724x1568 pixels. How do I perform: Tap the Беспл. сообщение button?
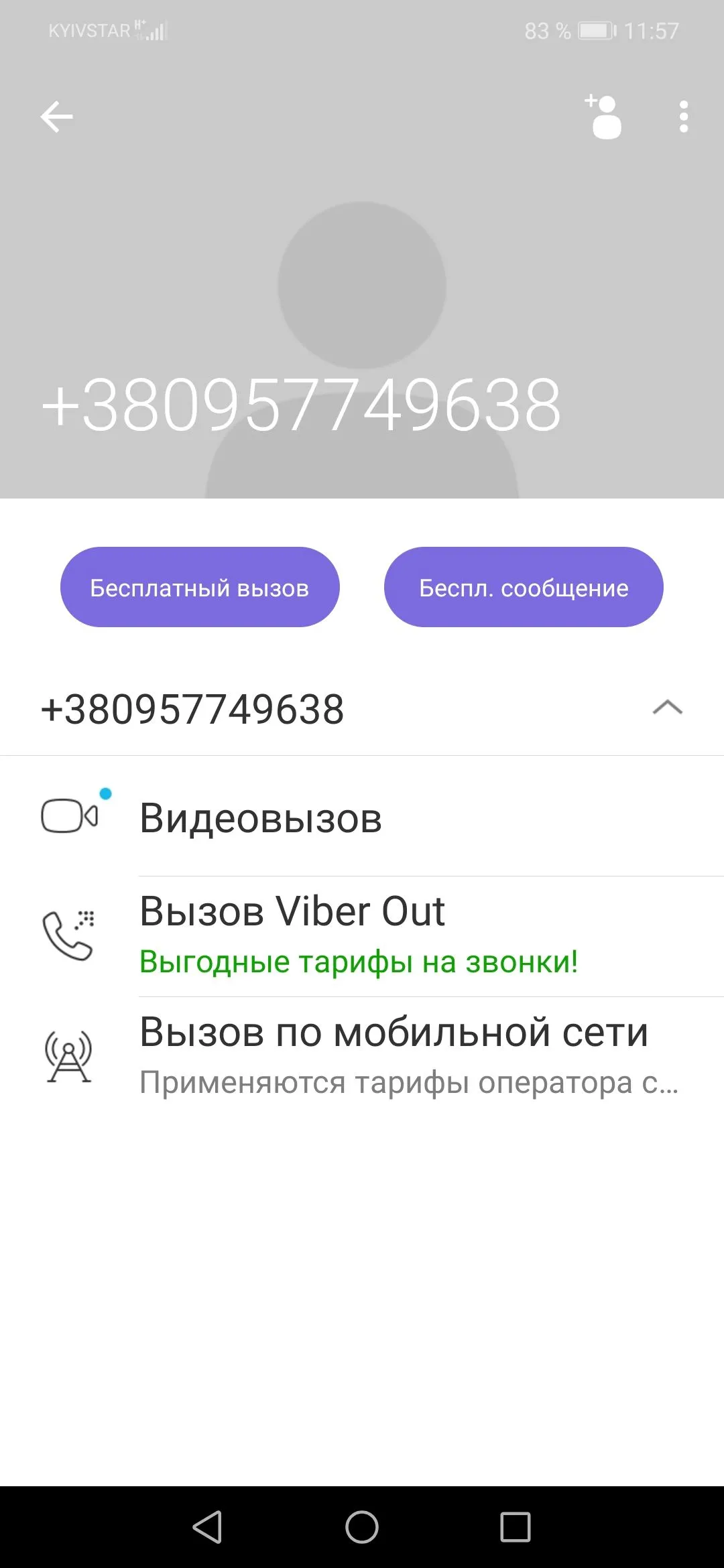point(523,587)
